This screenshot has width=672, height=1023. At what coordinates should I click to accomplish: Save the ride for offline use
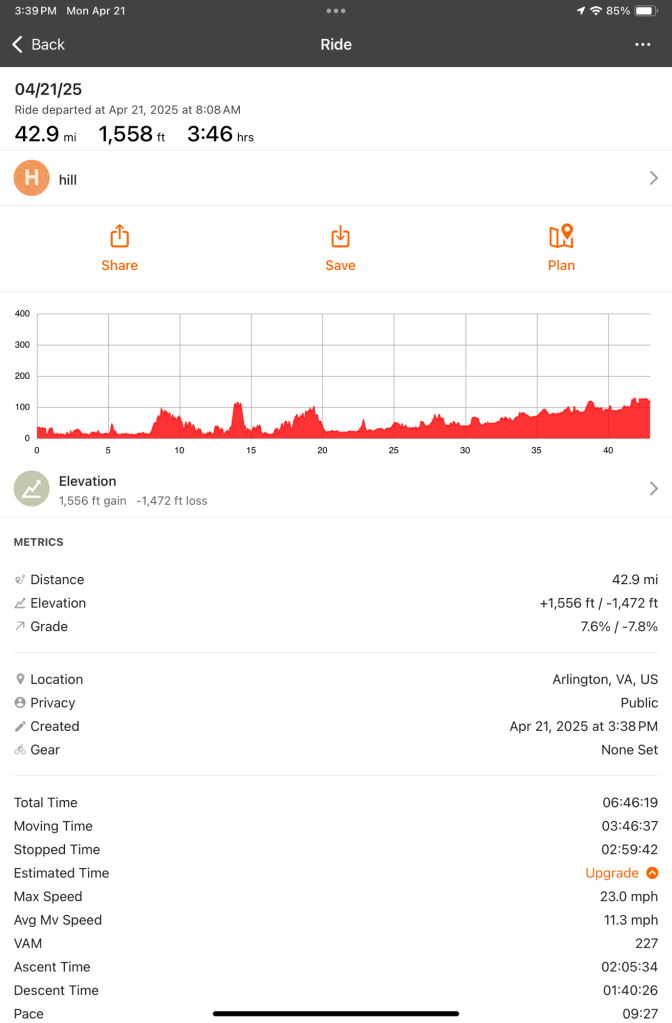pos(340,248)
